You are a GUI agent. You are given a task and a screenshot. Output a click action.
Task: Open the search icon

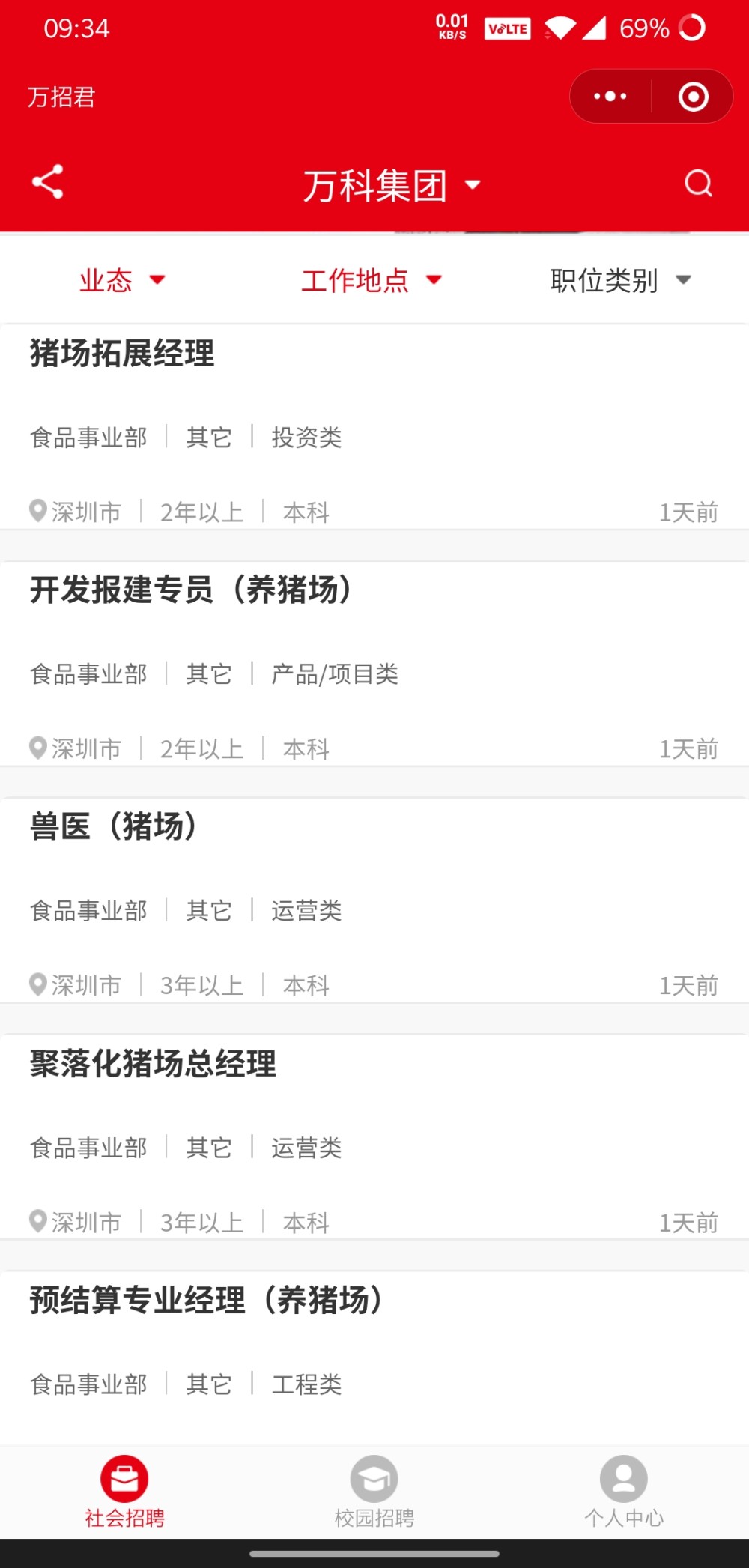tap(698, 183)
